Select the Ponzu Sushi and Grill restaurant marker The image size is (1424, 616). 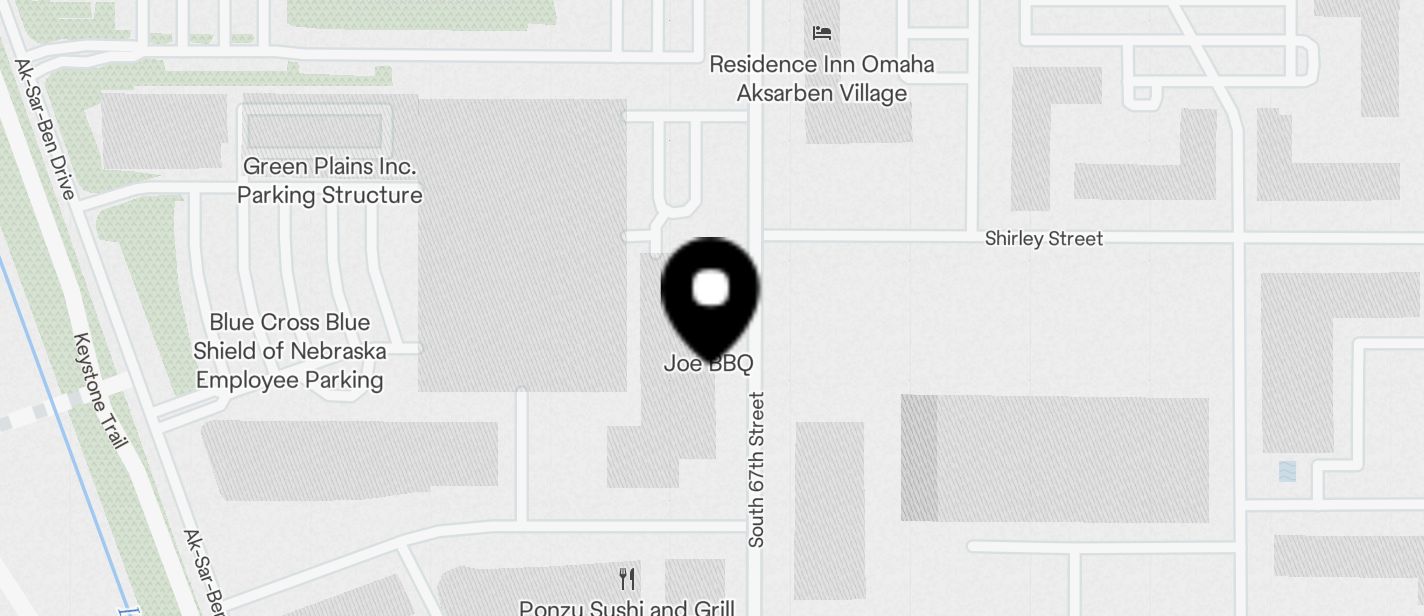[x=627, y=578]
